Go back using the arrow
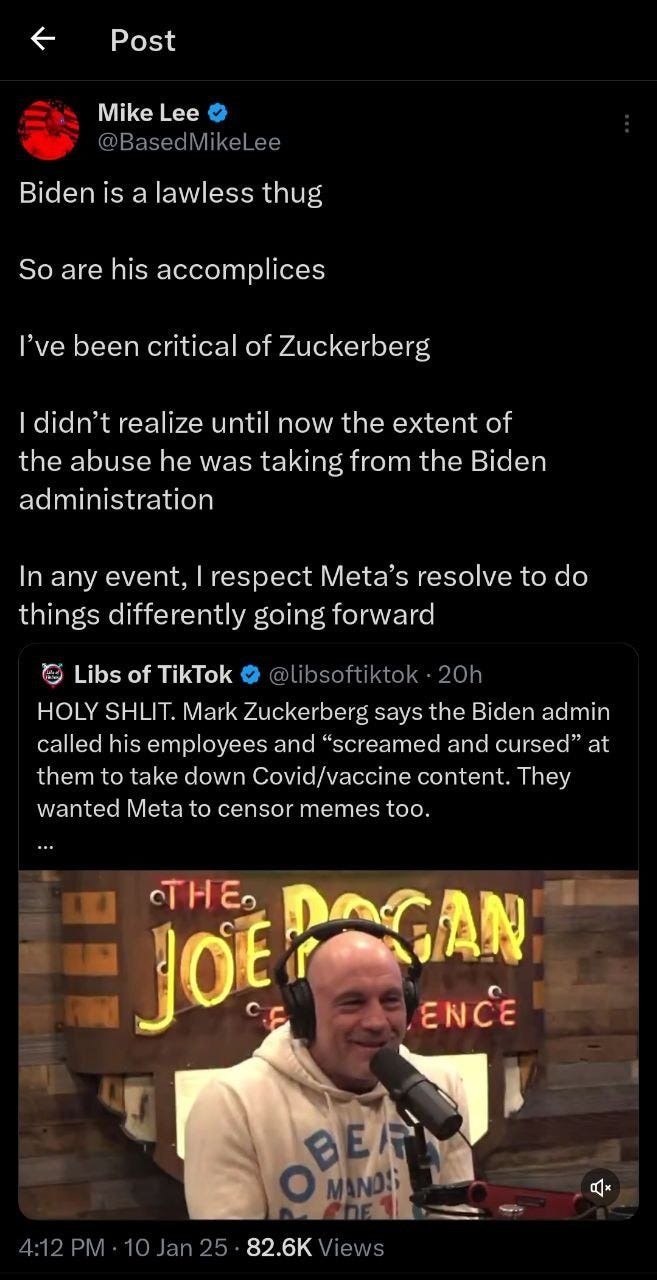The image size is (657, 1280). 42,39
